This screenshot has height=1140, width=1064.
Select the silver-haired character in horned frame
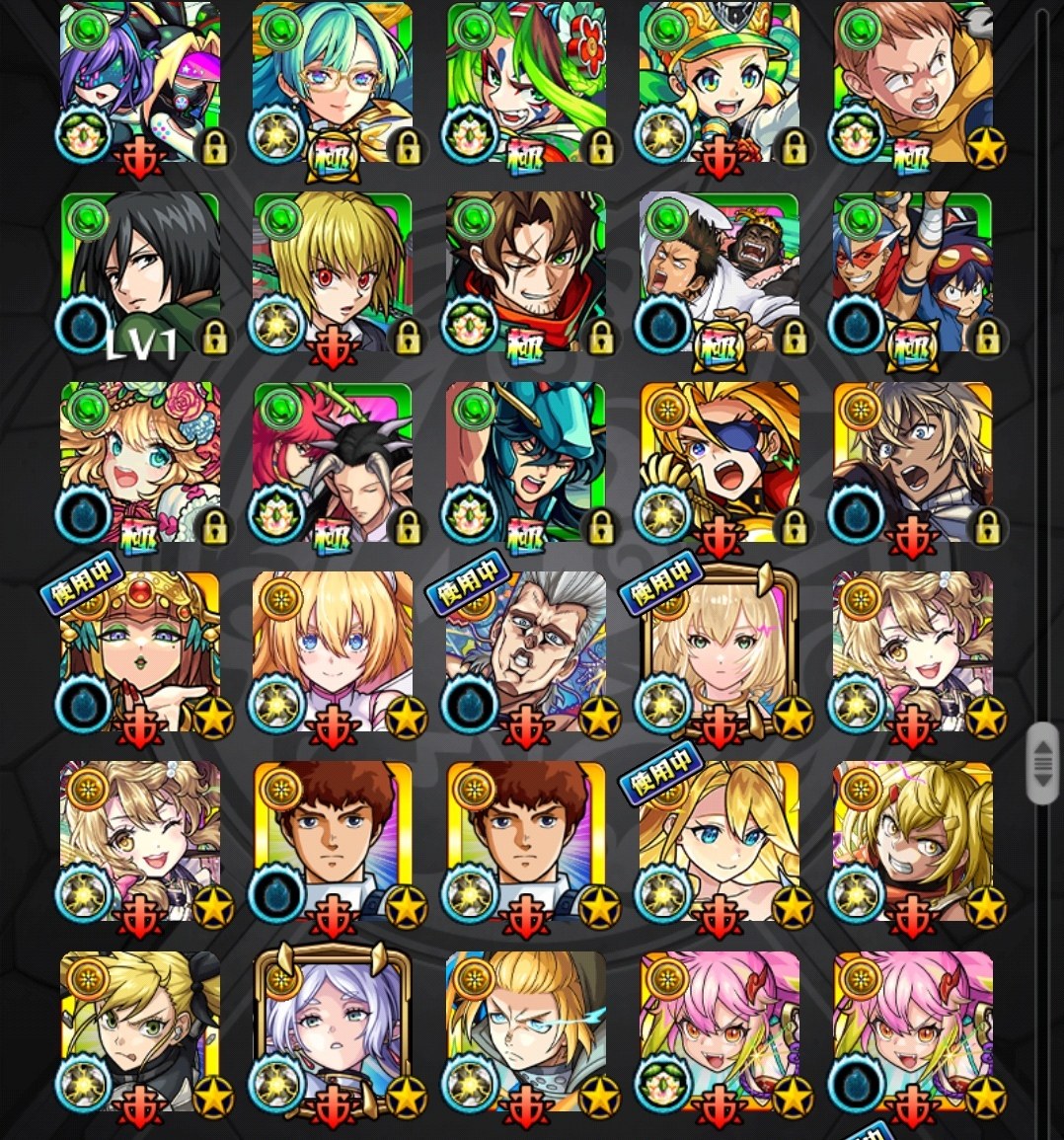tap(332, 1031)
